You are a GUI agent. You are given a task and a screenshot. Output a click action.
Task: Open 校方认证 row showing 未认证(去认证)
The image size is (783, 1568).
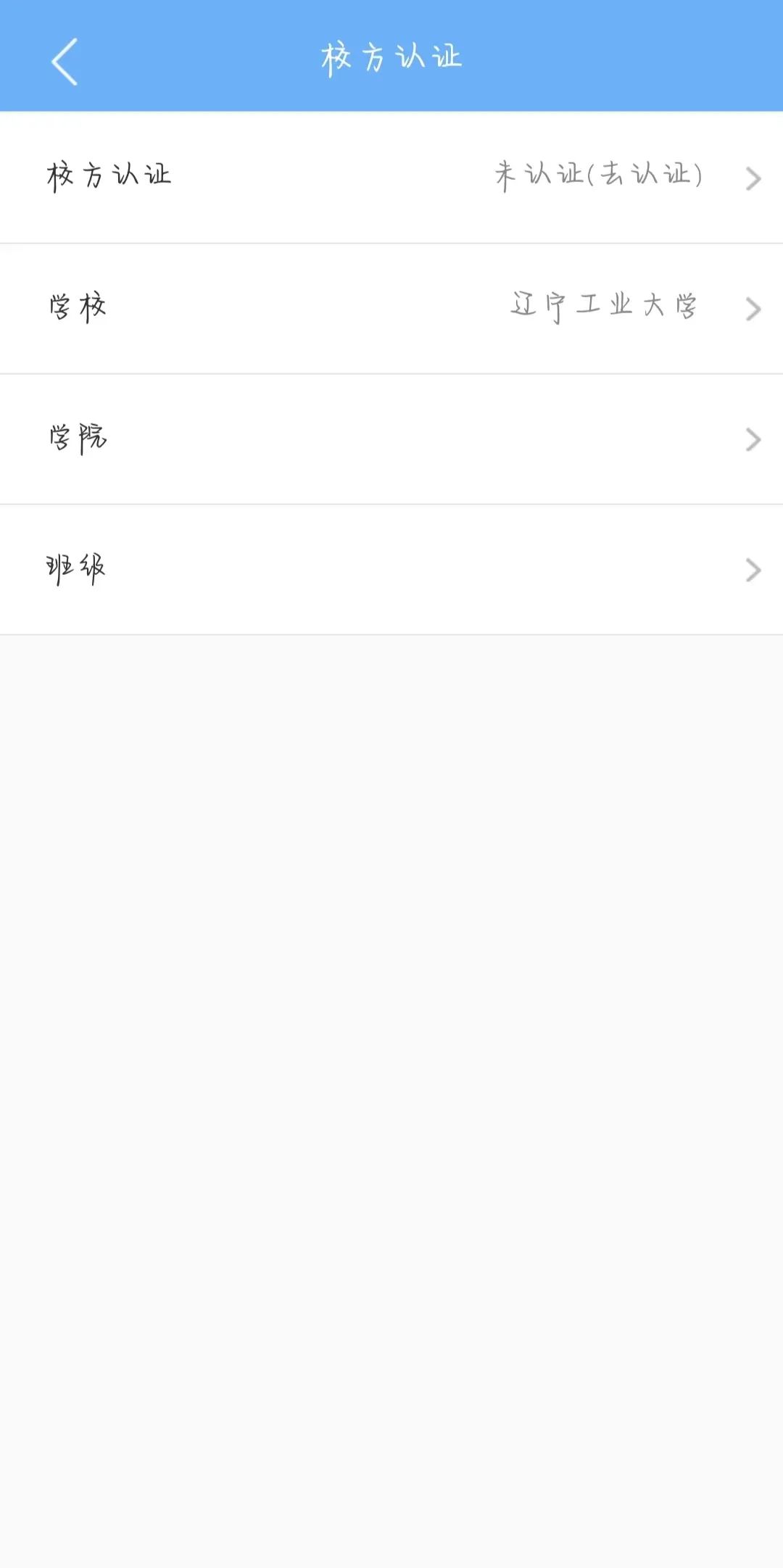coord(391,177)
